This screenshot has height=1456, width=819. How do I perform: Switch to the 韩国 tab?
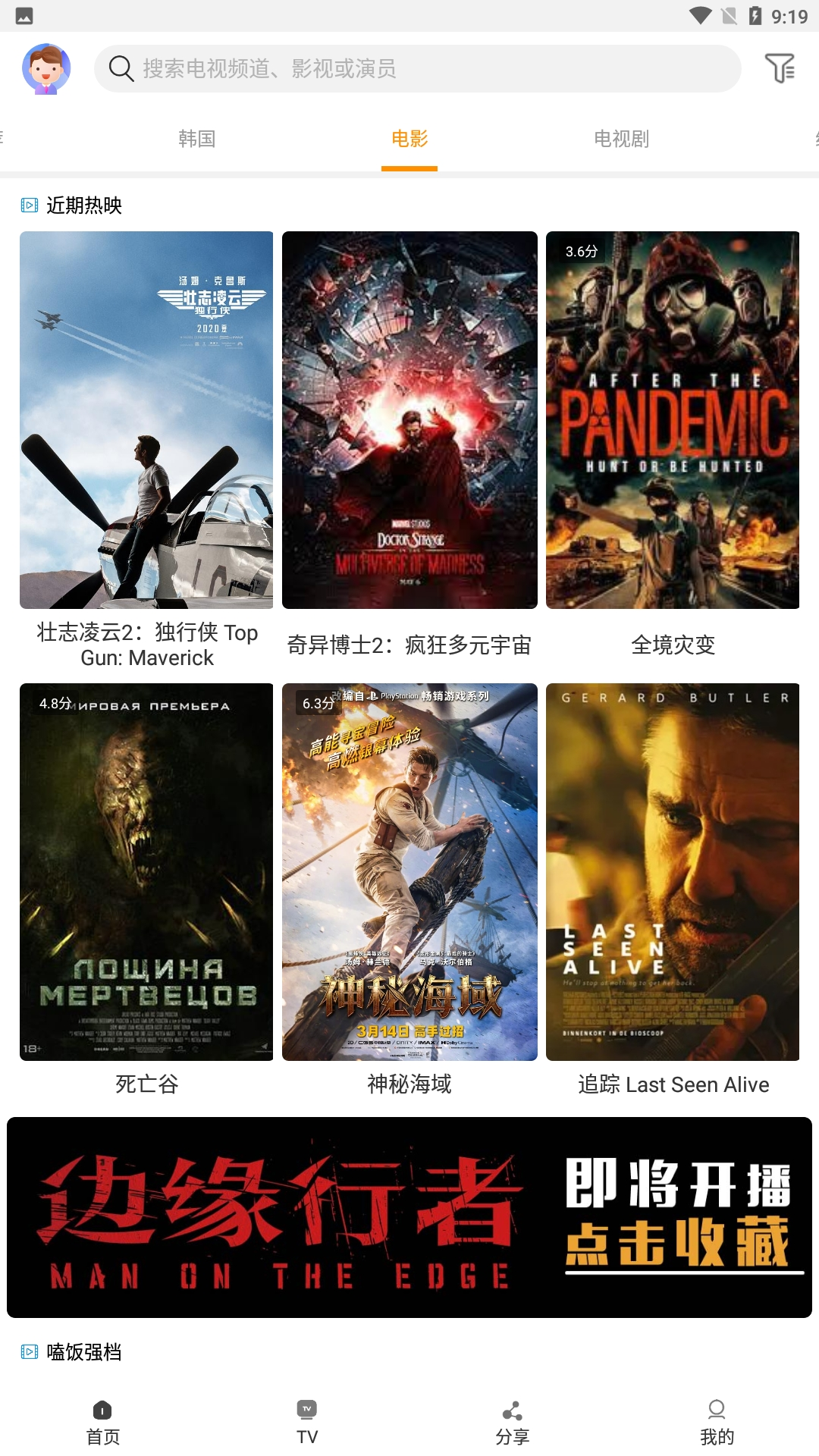pyautogui.click(x=196, y=139)
